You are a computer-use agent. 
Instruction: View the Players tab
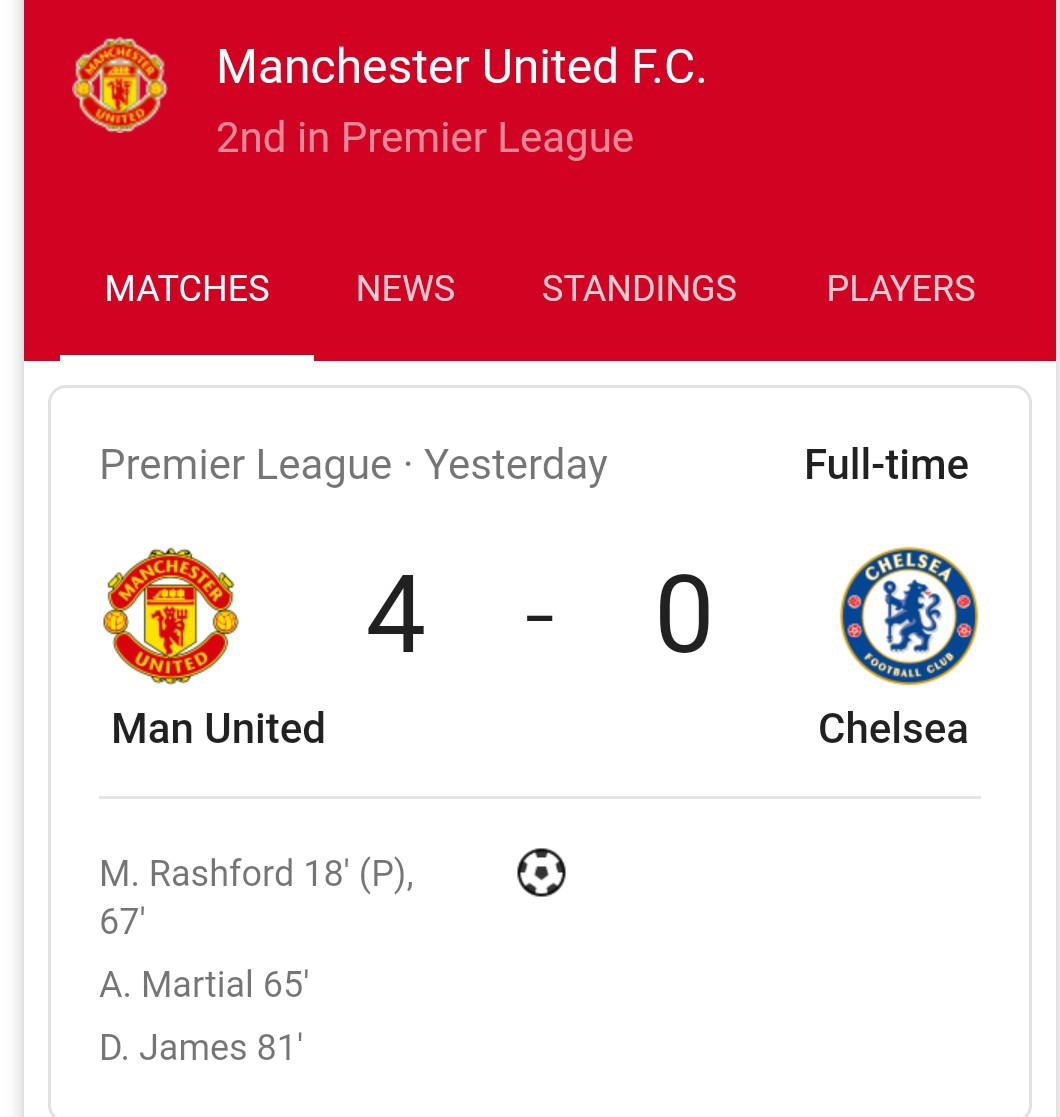tap(900, 289)
